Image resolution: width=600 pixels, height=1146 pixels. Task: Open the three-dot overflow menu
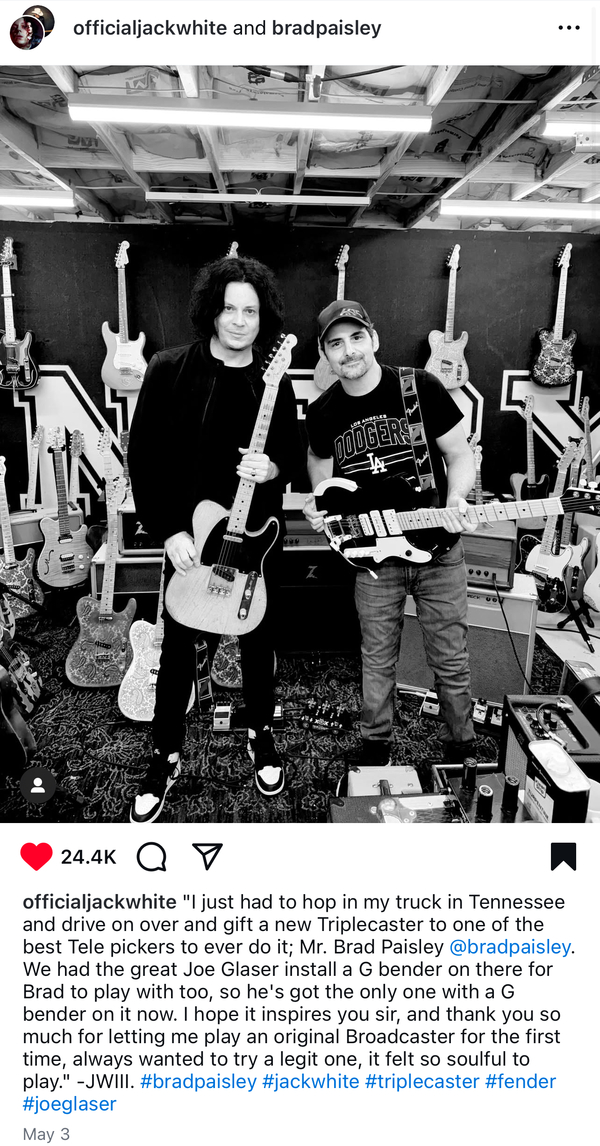(568, 28)
